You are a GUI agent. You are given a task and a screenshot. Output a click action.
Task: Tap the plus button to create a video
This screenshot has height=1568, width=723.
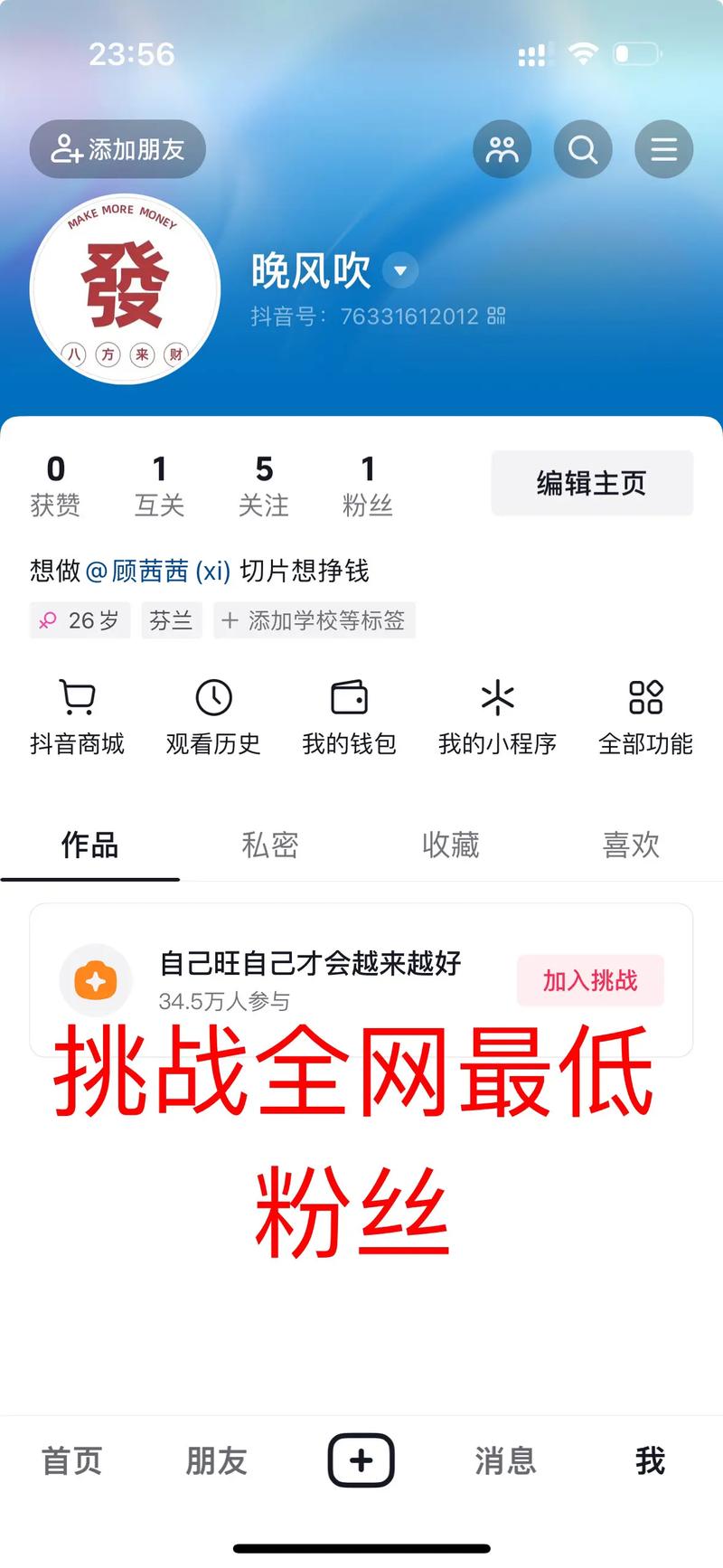tap(361, 1459)
